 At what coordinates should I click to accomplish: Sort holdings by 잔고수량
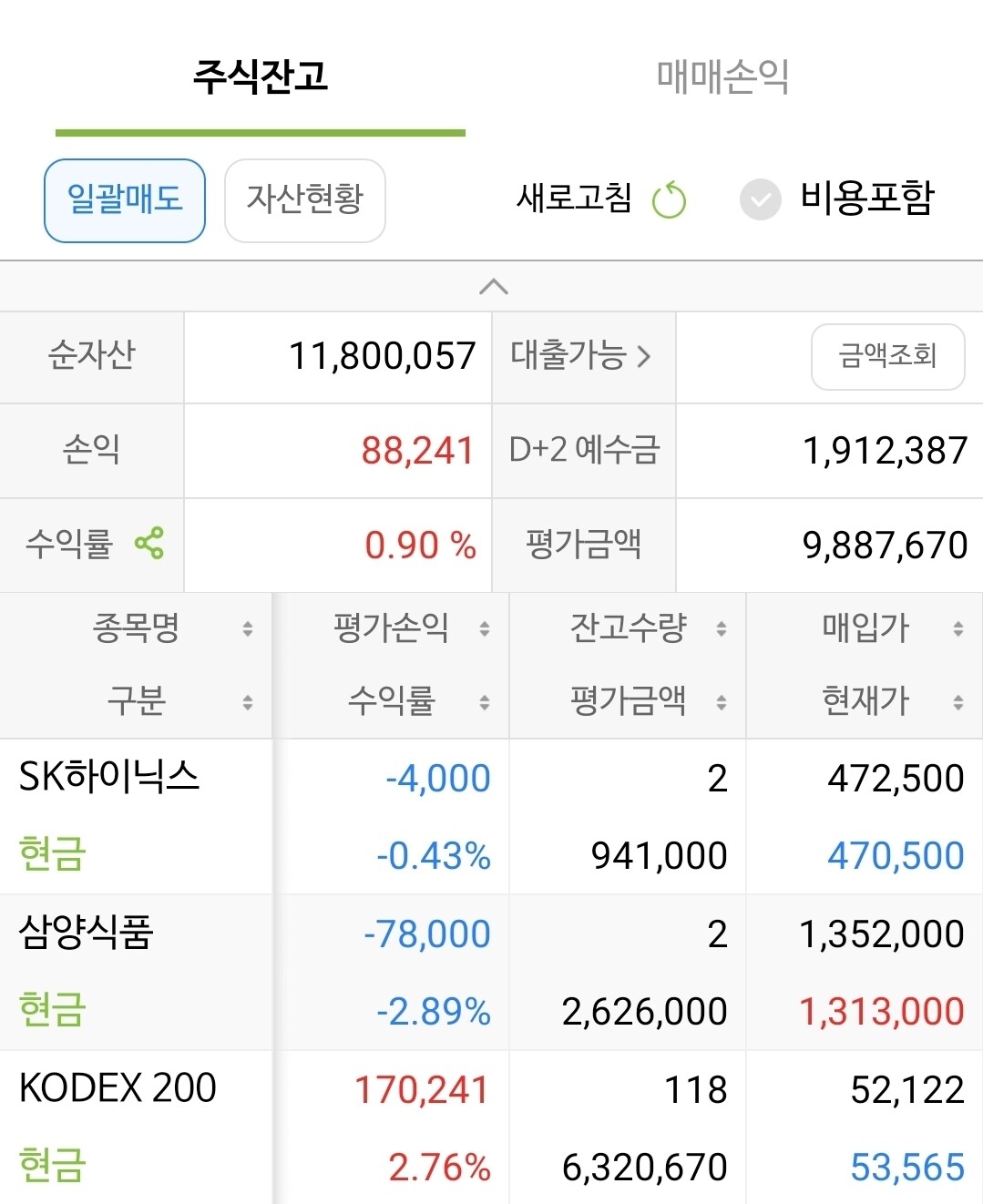[x=629, y=628]
